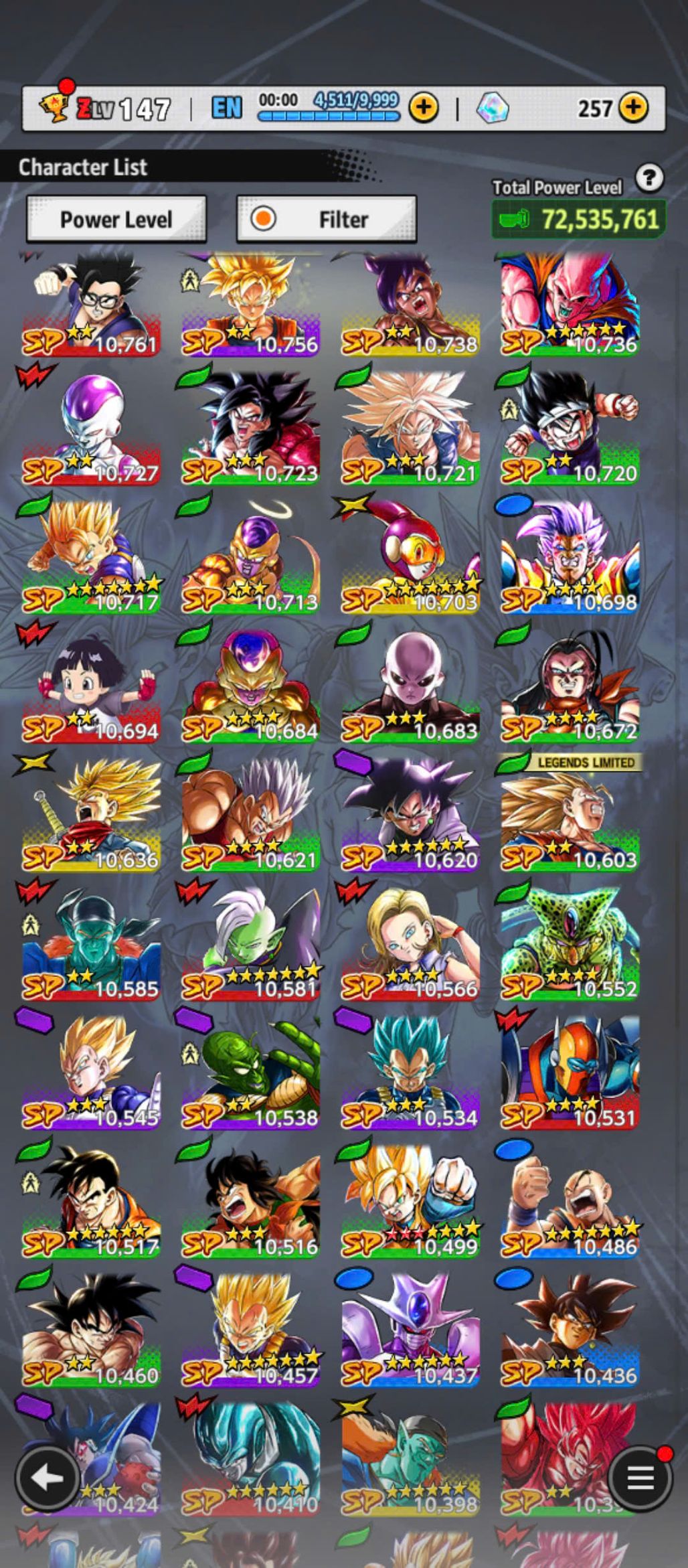Open the Filter options

tap(327, 219)
